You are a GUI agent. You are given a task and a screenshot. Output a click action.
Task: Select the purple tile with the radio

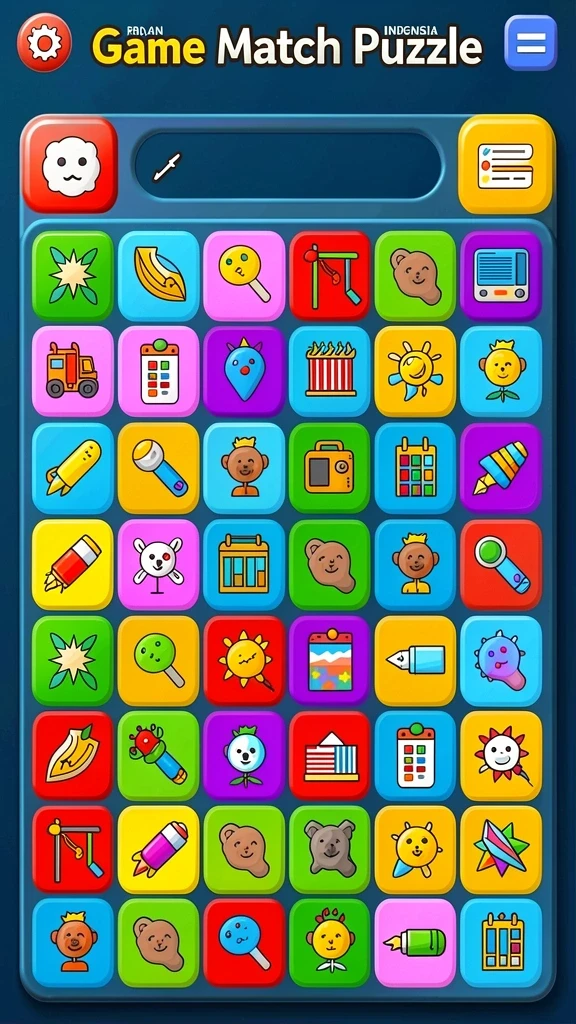(501, 276)
